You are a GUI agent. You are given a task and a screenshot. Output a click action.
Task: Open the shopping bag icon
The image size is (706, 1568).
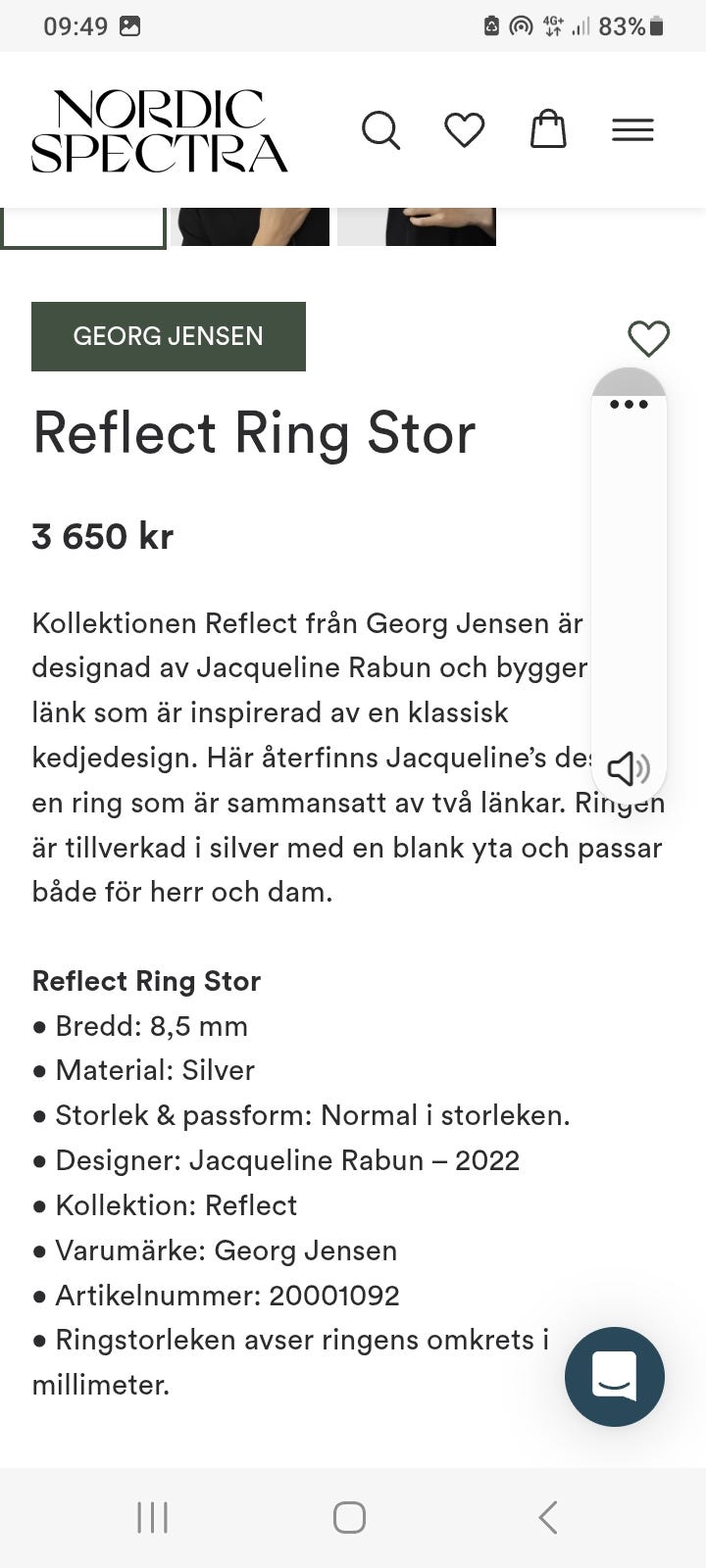click(548, 128)
